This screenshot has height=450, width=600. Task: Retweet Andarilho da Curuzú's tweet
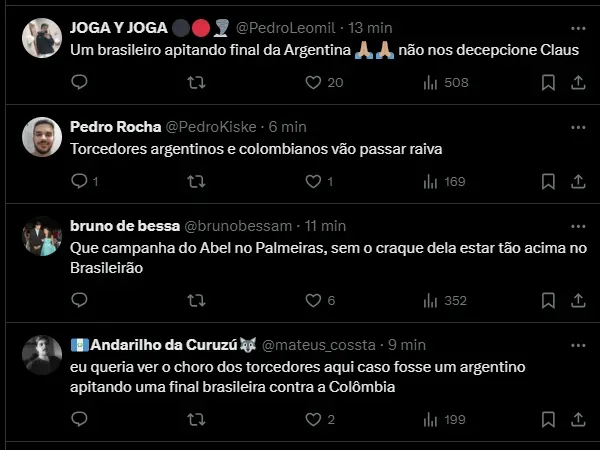click(197, 419)
